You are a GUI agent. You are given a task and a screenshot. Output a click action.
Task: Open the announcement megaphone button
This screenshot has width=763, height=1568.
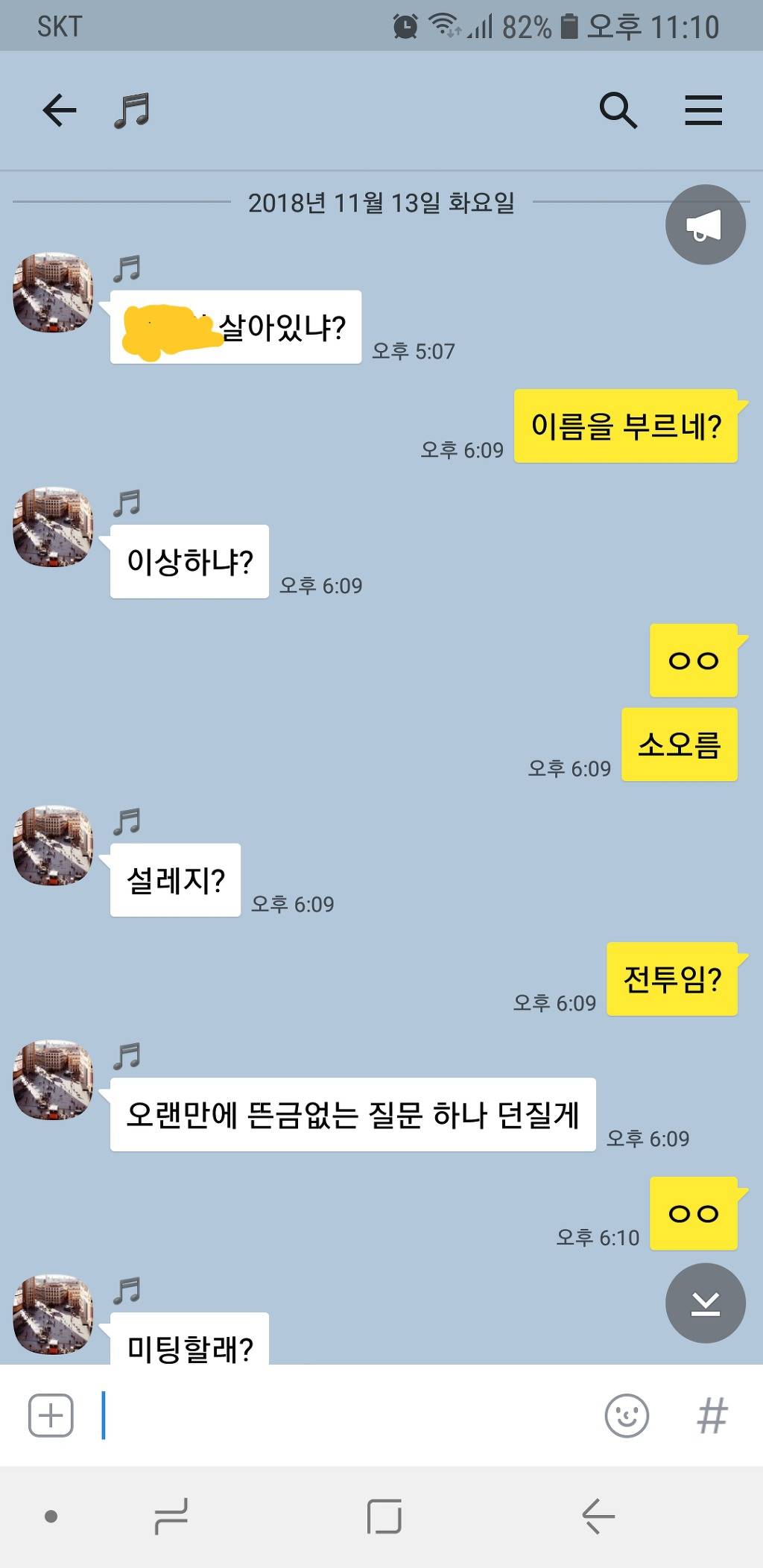click(x=705, y=224)
